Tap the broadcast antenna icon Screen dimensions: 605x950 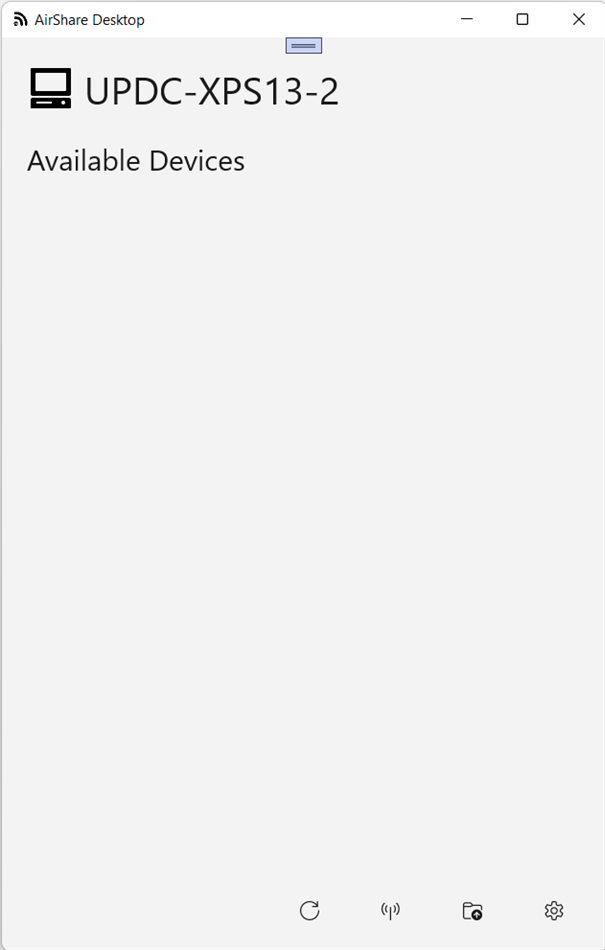(391, 910)
